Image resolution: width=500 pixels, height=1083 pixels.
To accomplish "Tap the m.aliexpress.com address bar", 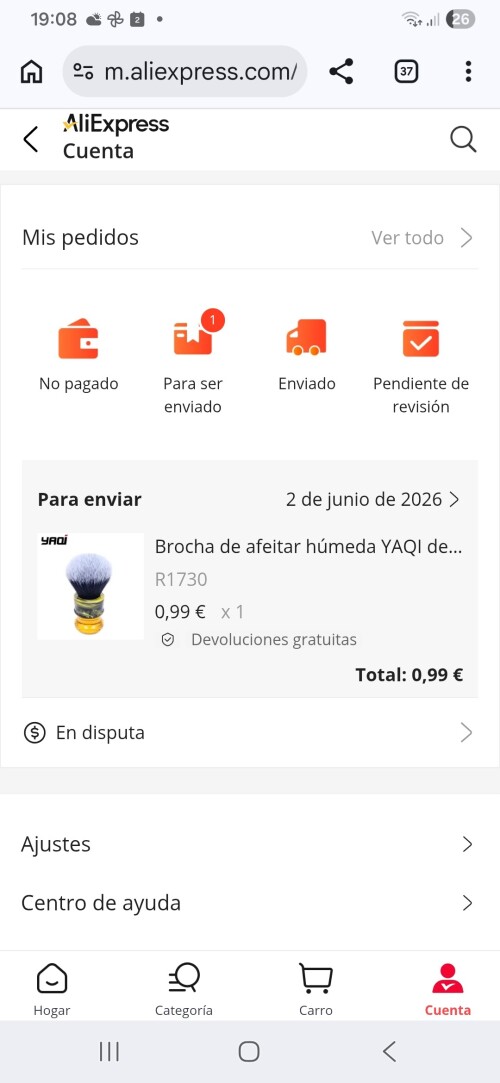I will click(x=185, y=71).
